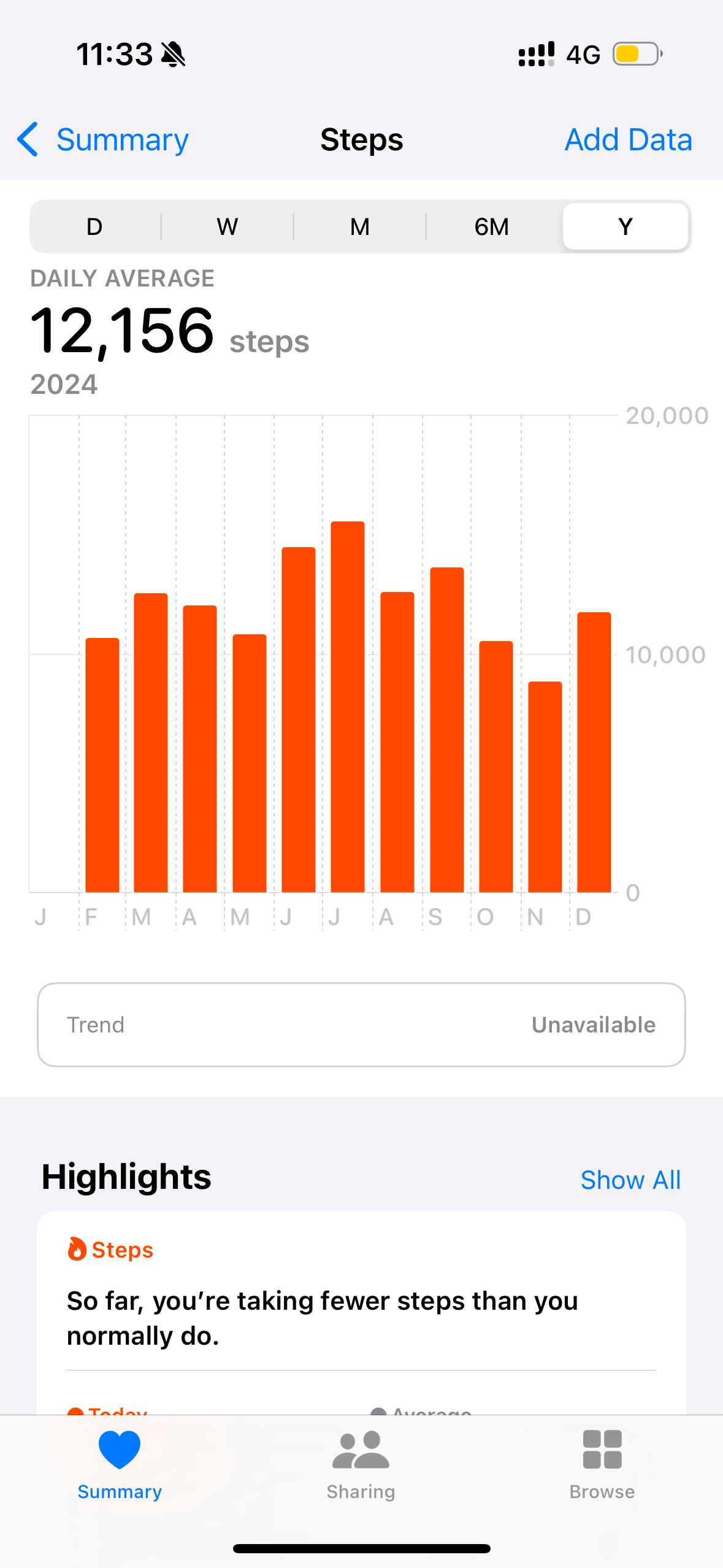723x1568 pixels.
Task: Open the Summary tab
Action: click(x=120, y=1465)
